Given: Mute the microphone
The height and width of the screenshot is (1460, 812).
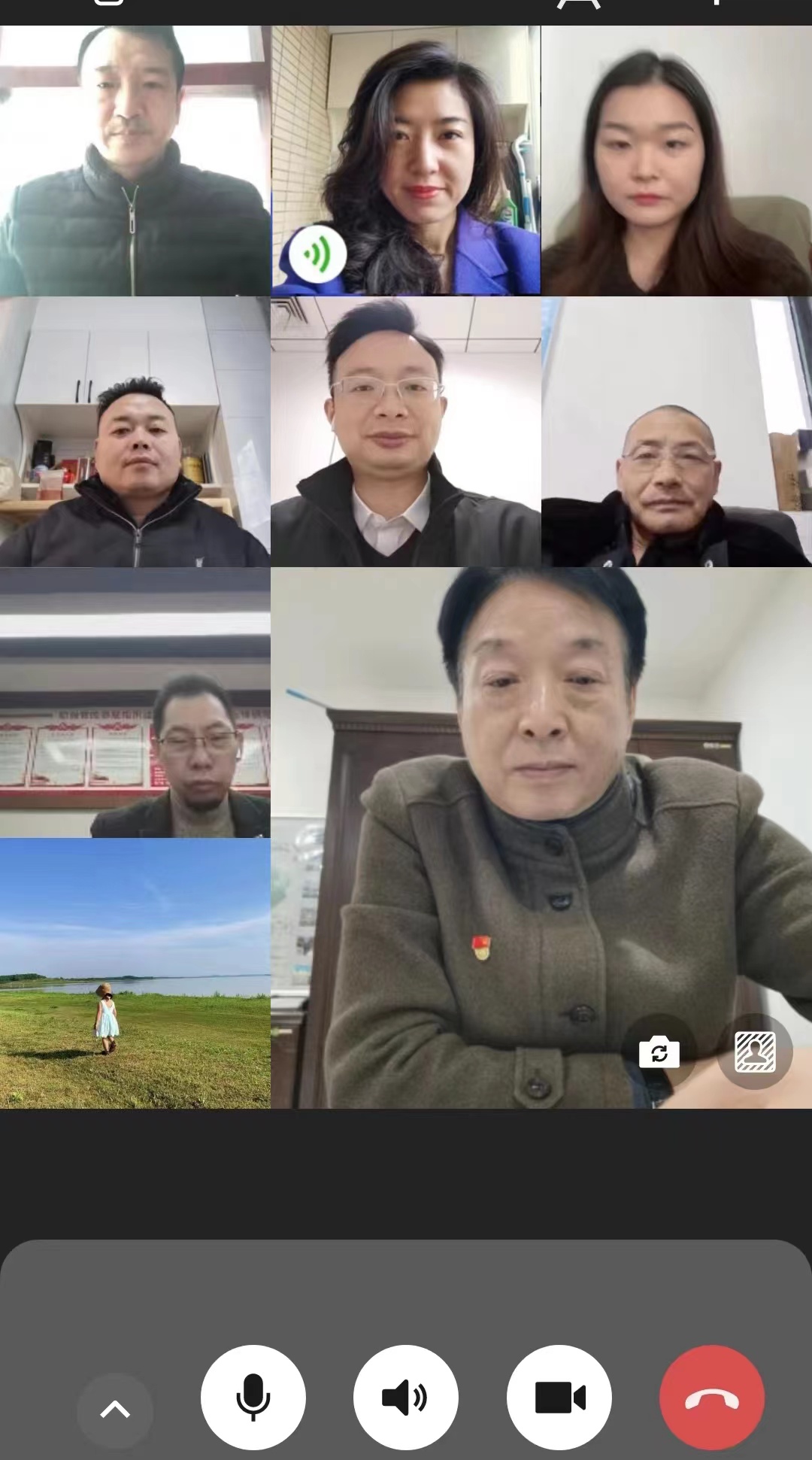Looking at the screenshot, I should [253, 1398].
